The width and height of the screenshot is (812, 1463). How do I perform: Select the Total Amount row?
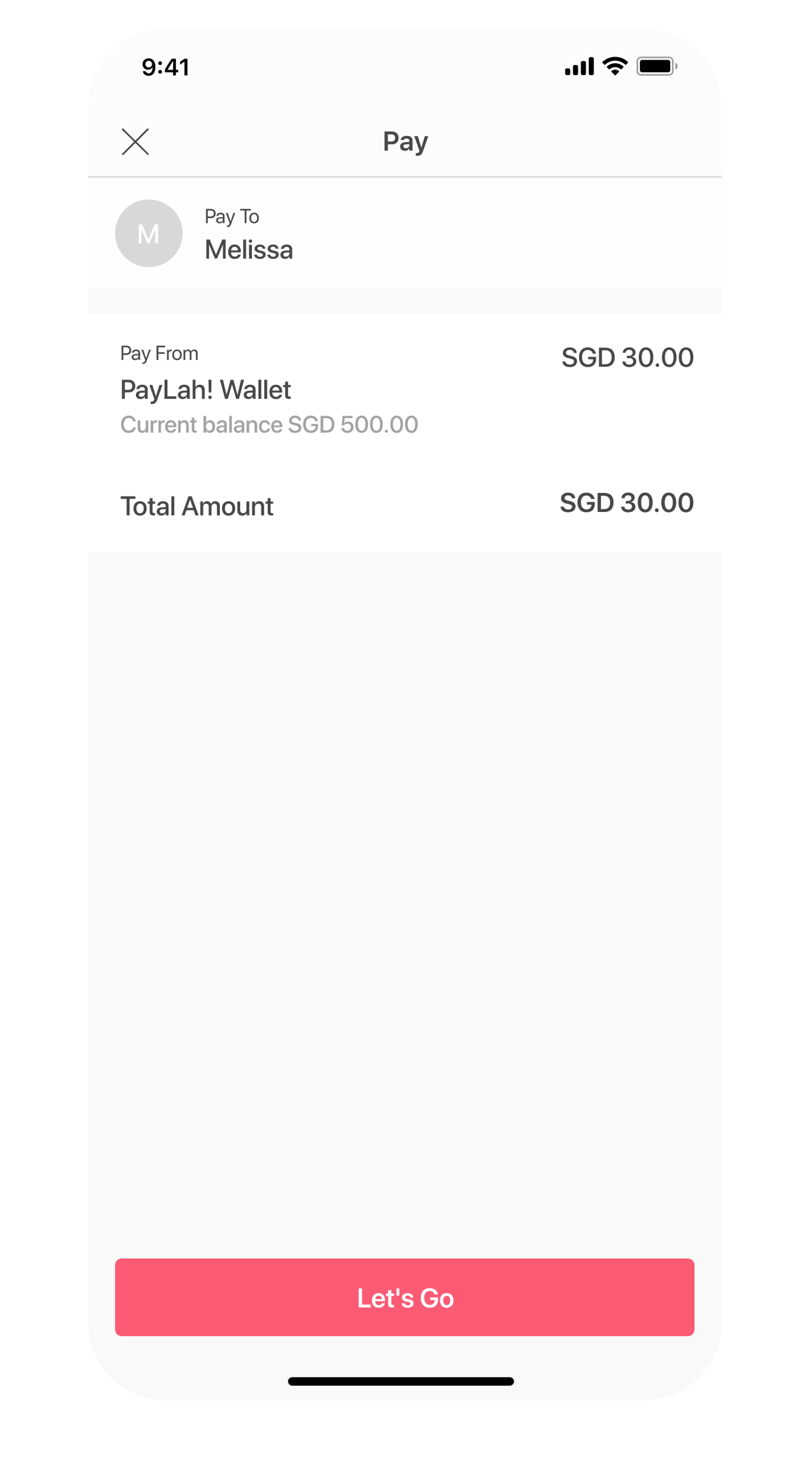click(405, 505)
